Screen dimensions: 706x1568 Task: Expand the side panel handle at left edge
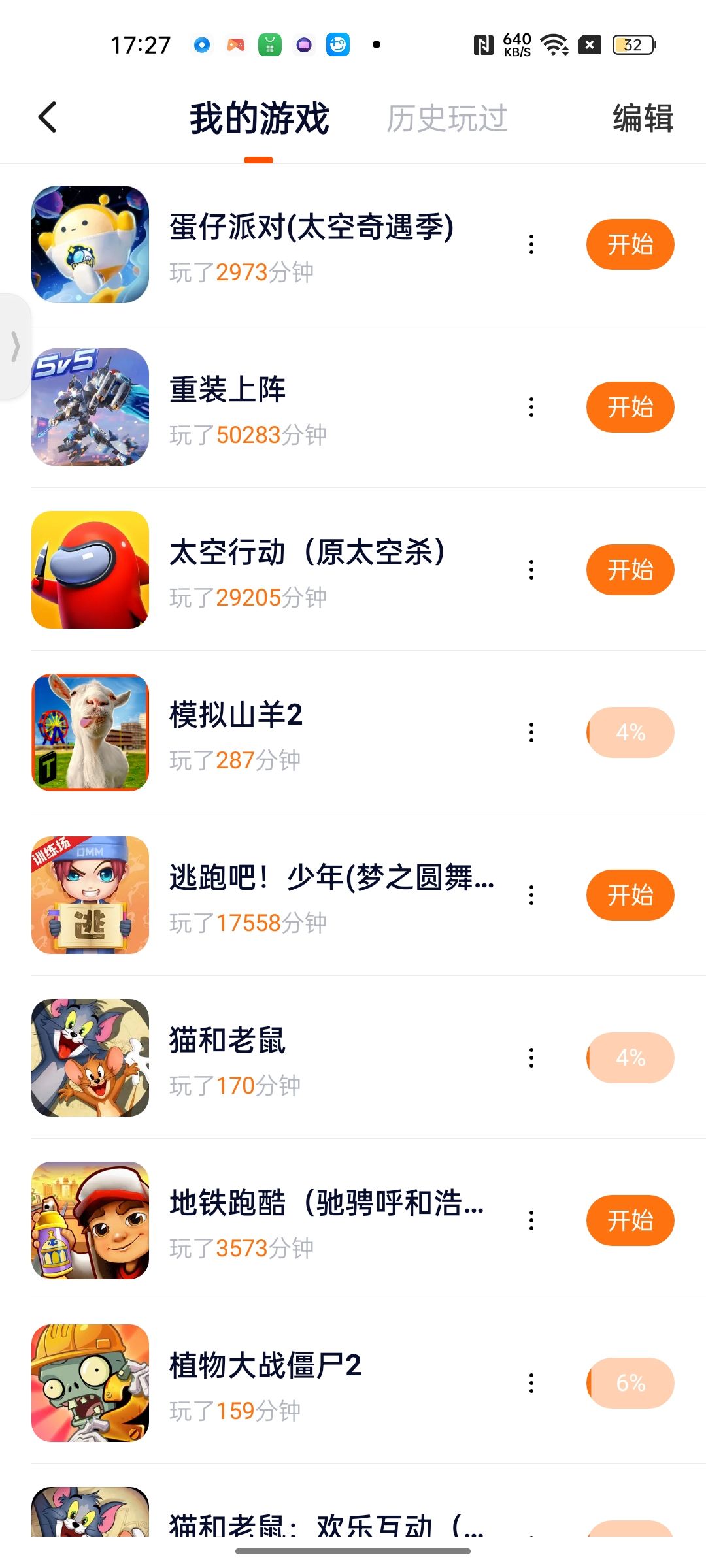coord(14,346)
